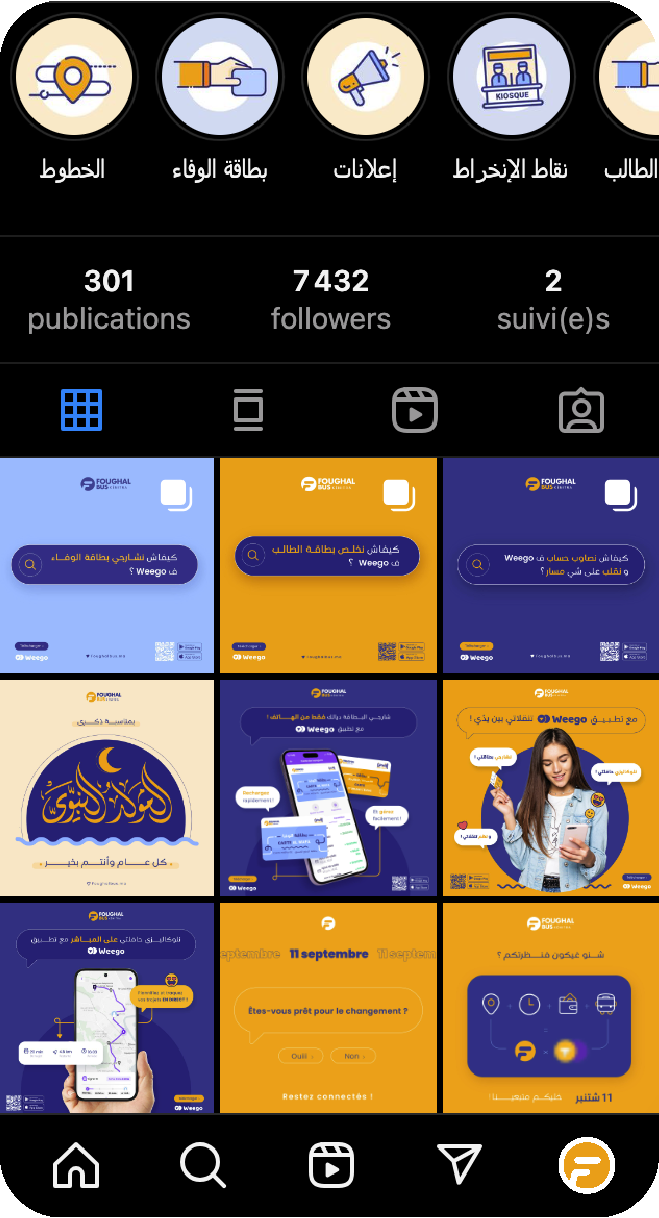View the hand-held map phone post
Viewport: 659px width, 1218px height.
[107, 1008]
